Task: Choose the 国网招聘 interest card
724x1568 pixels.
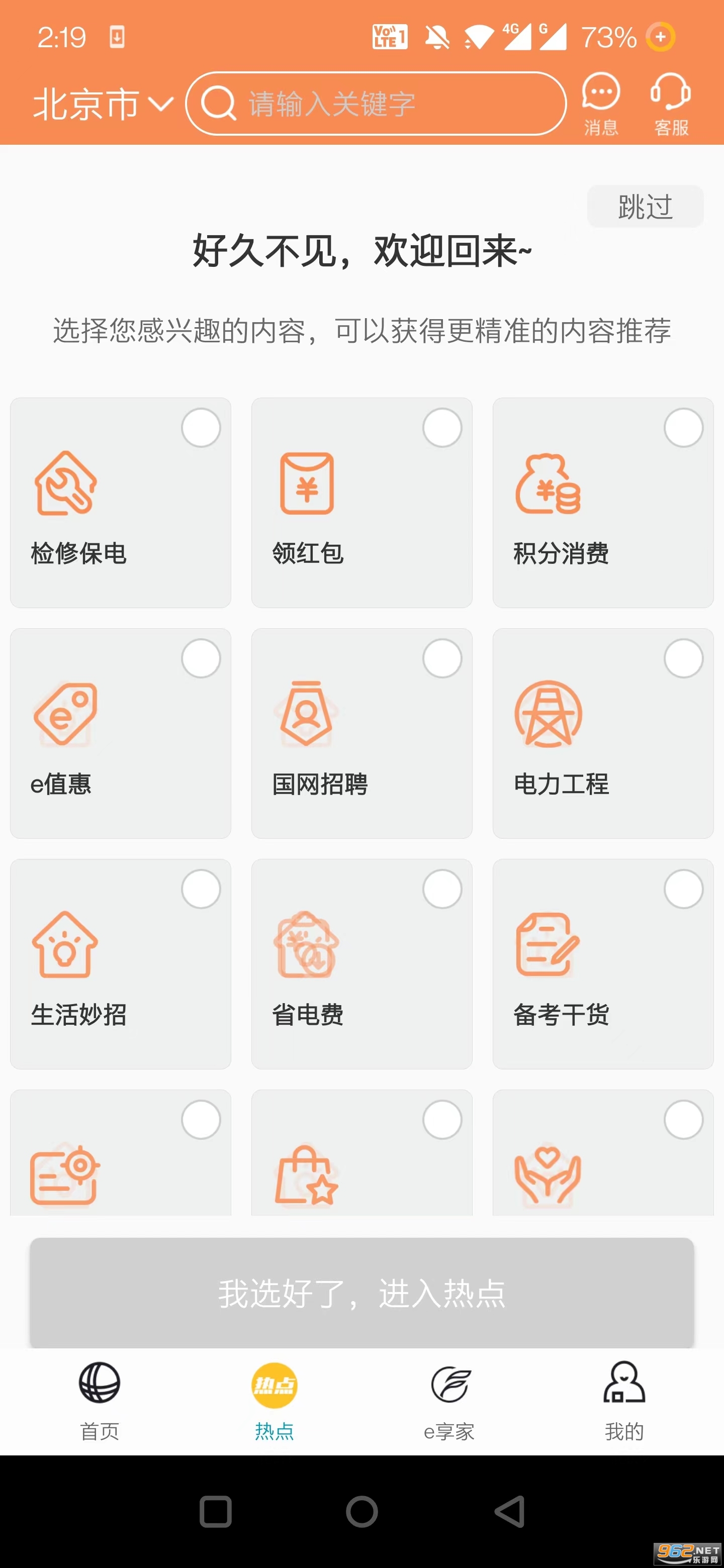Action: [x=361, y=733]
